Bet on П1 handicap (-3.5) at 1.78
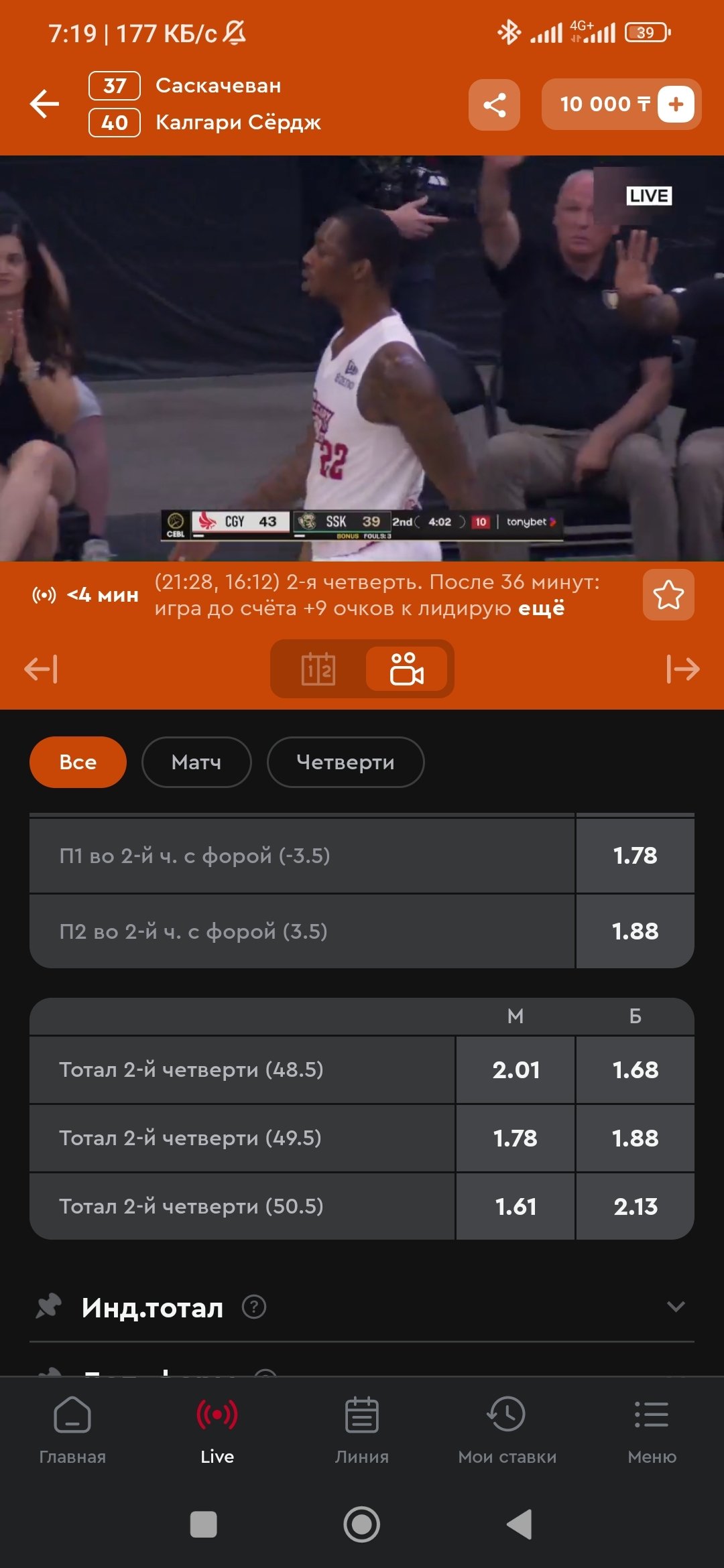 (635, 856)
